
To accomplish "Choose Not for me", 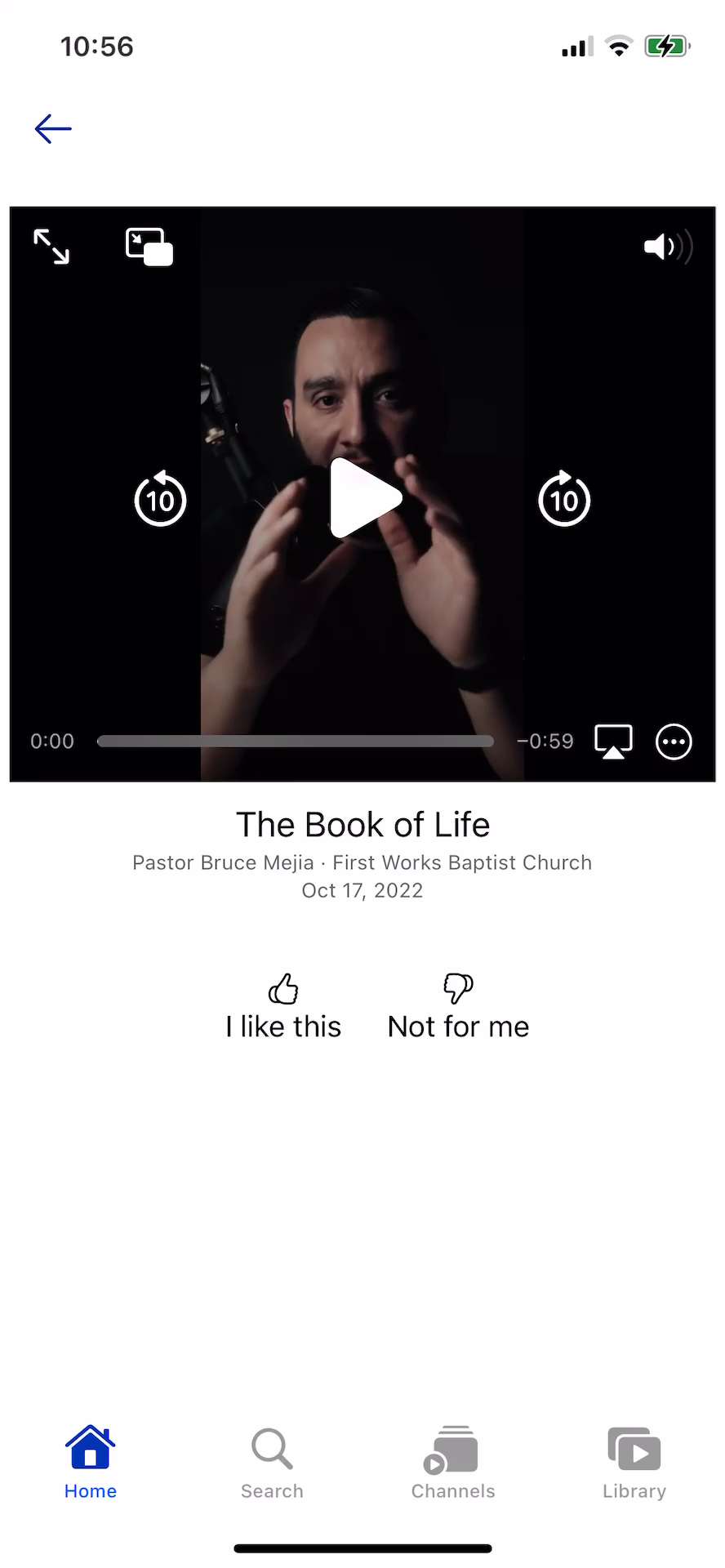I will (x=458, y=1007).
